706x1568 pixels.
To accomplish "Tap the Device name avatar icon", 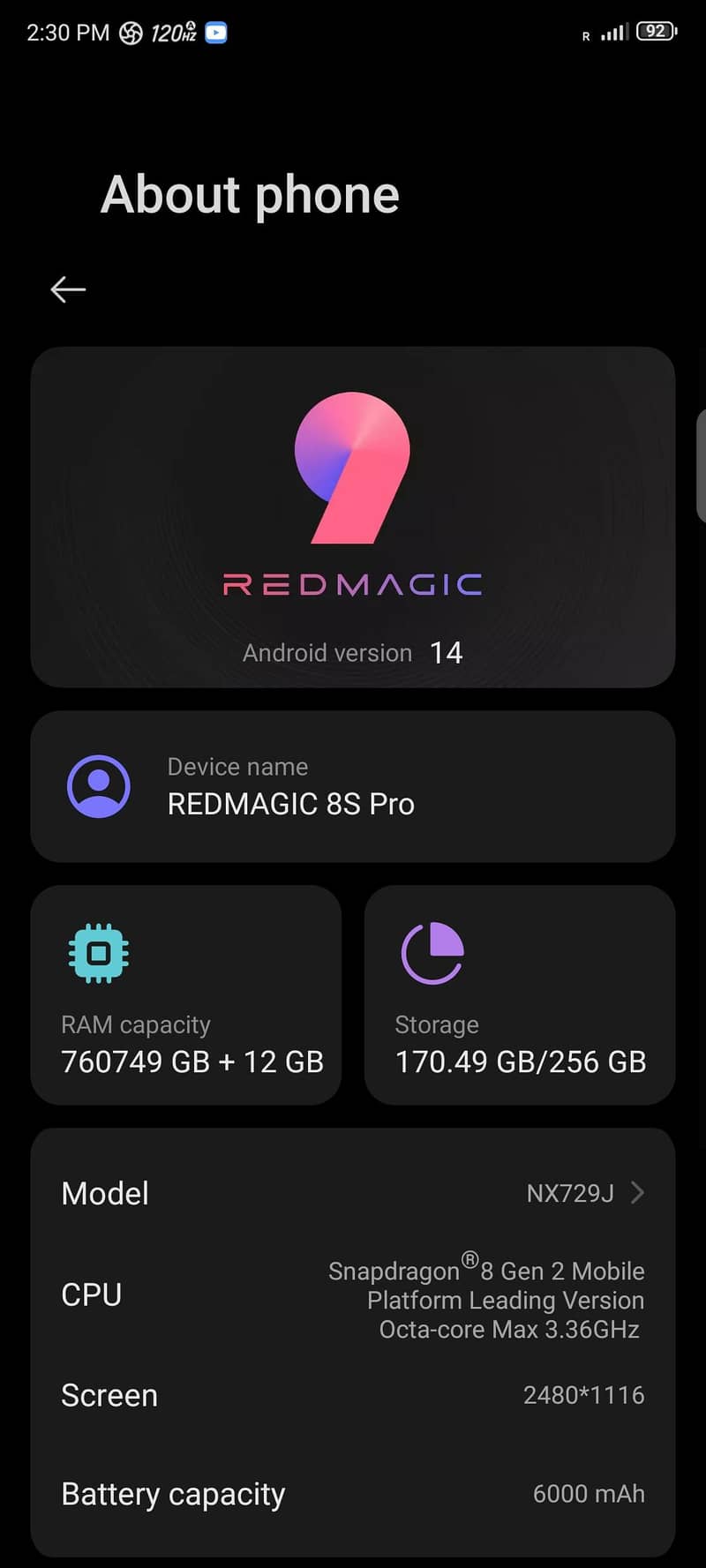I will tap(99, 785).
